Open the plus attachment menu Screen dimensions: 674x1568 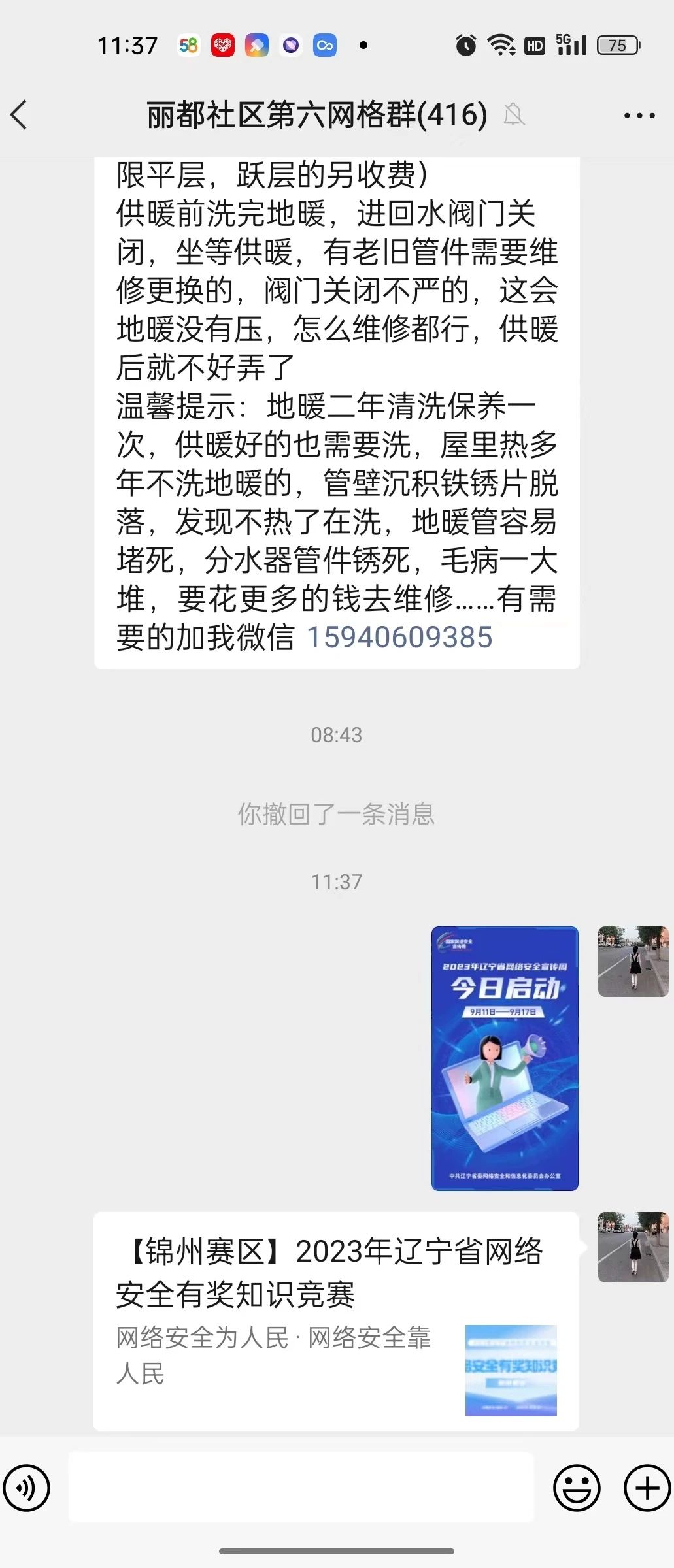[x=646, y=1488]
